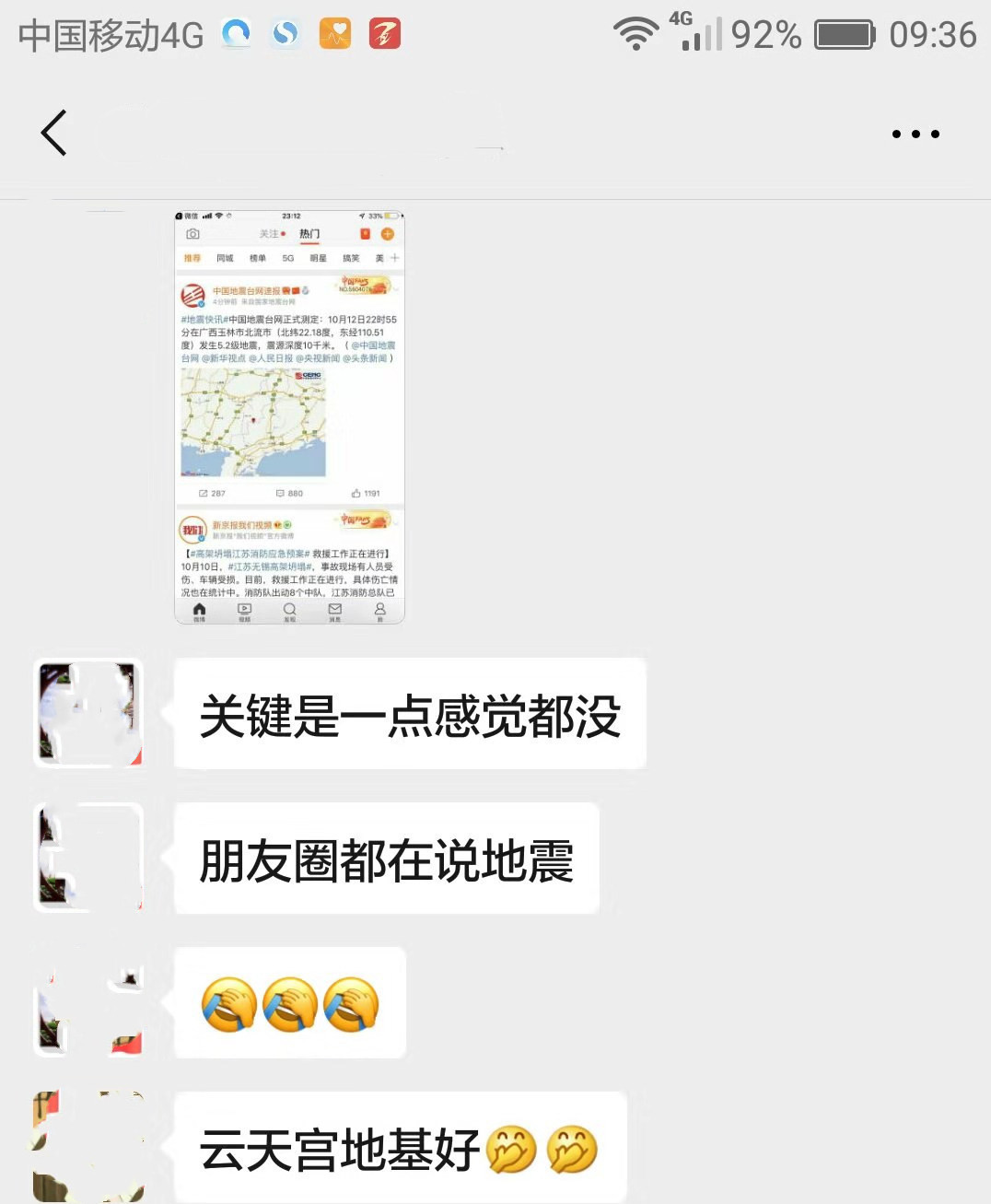Open the three-dot chat menu

pyautogui.click(x=915, y=134)
